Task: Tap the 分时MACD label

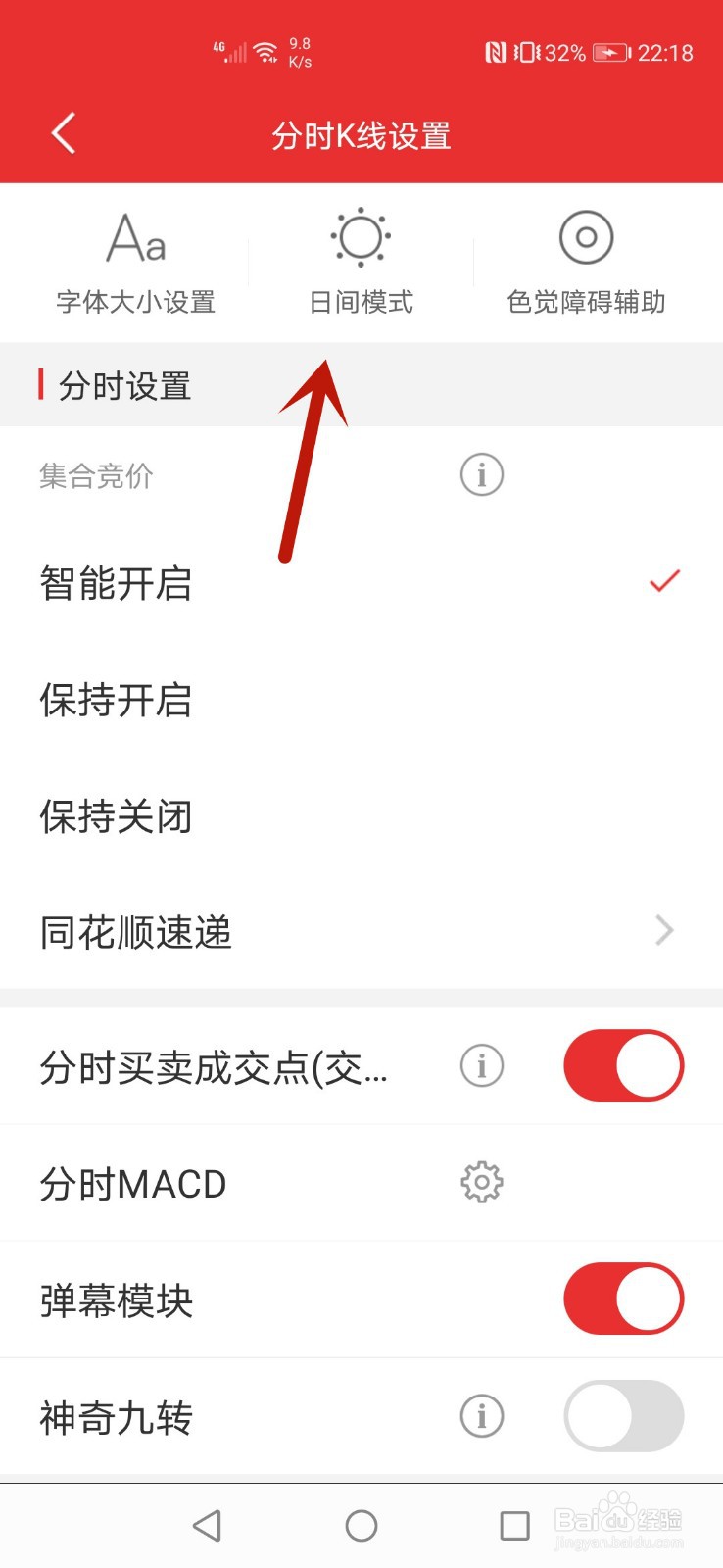Action: tap(134, 1183)
